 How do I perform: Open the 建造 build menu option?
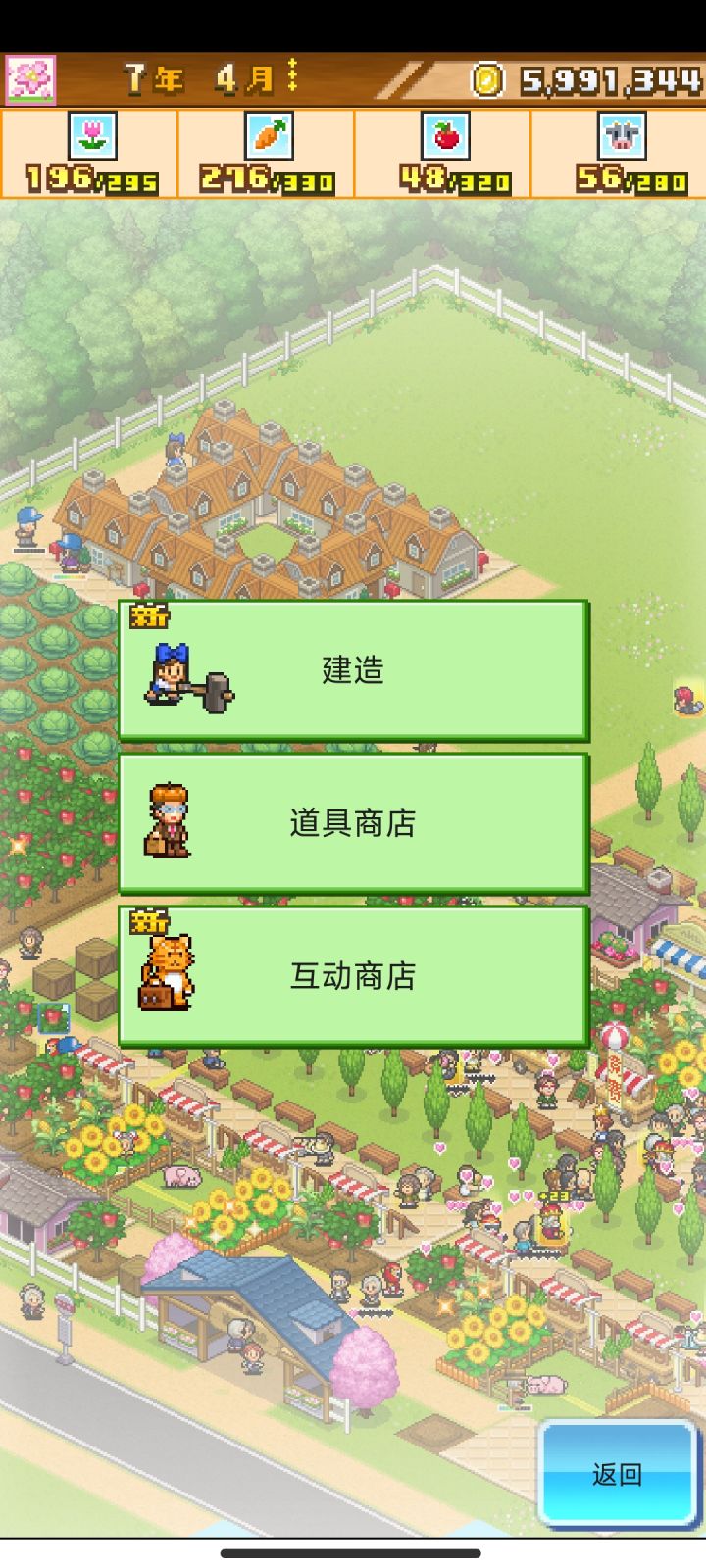coord(353,671)
